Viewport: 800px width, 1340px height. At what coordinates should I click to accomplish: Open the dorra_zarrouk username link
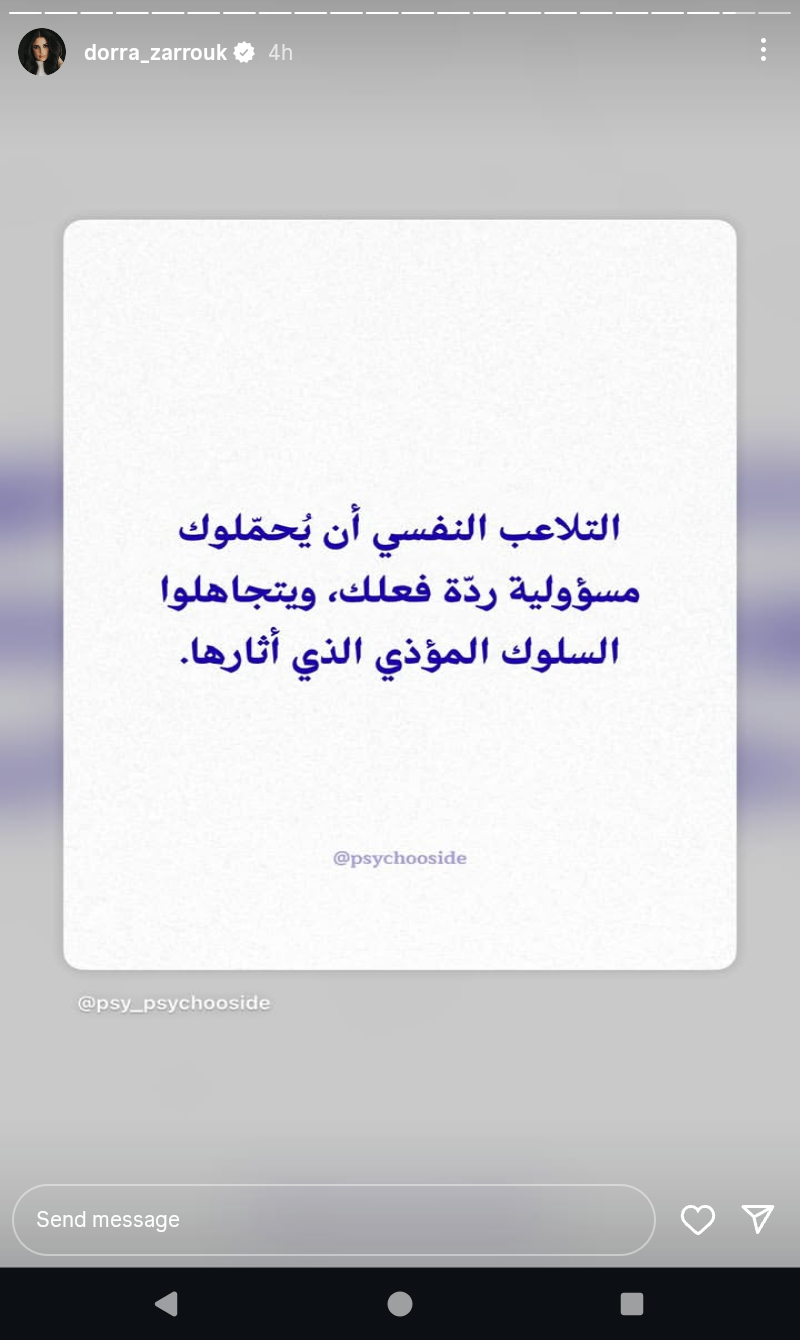(x=155, y=52)
